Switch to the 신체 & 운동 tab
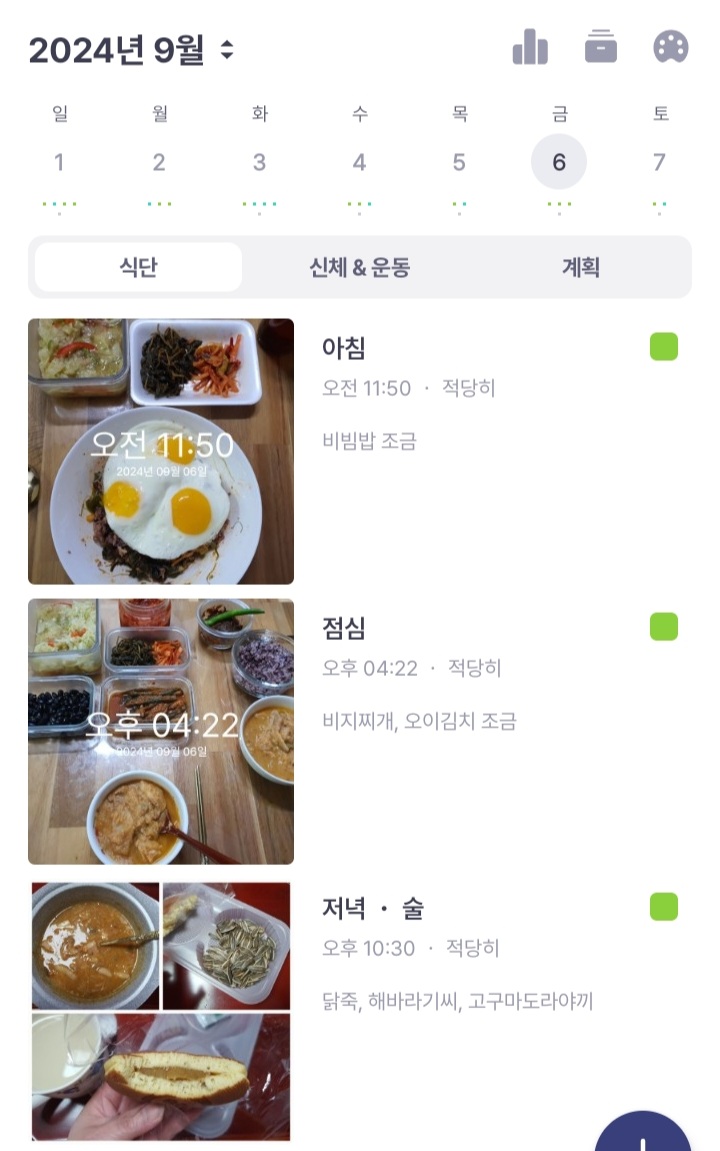The image size is (720, 1151). point(360,267)
